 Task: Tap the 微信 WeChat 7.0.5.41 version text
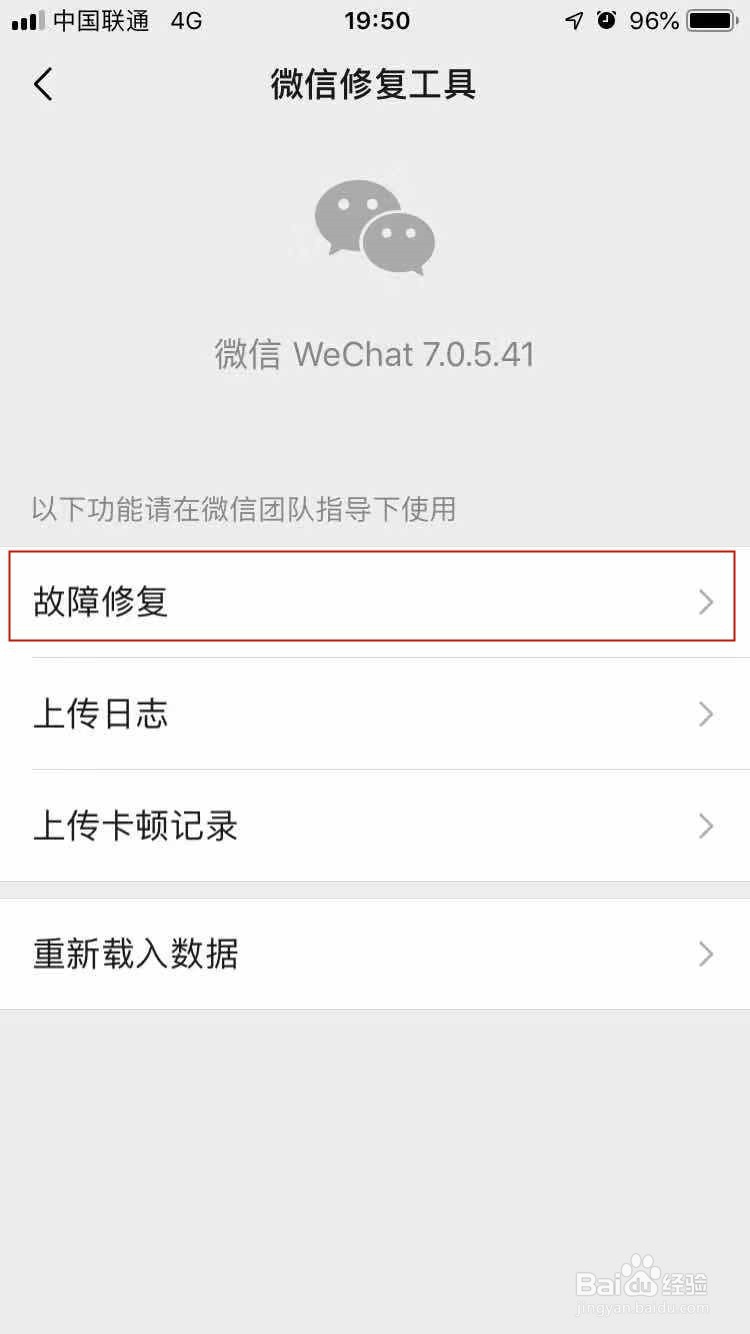[375, 354]
